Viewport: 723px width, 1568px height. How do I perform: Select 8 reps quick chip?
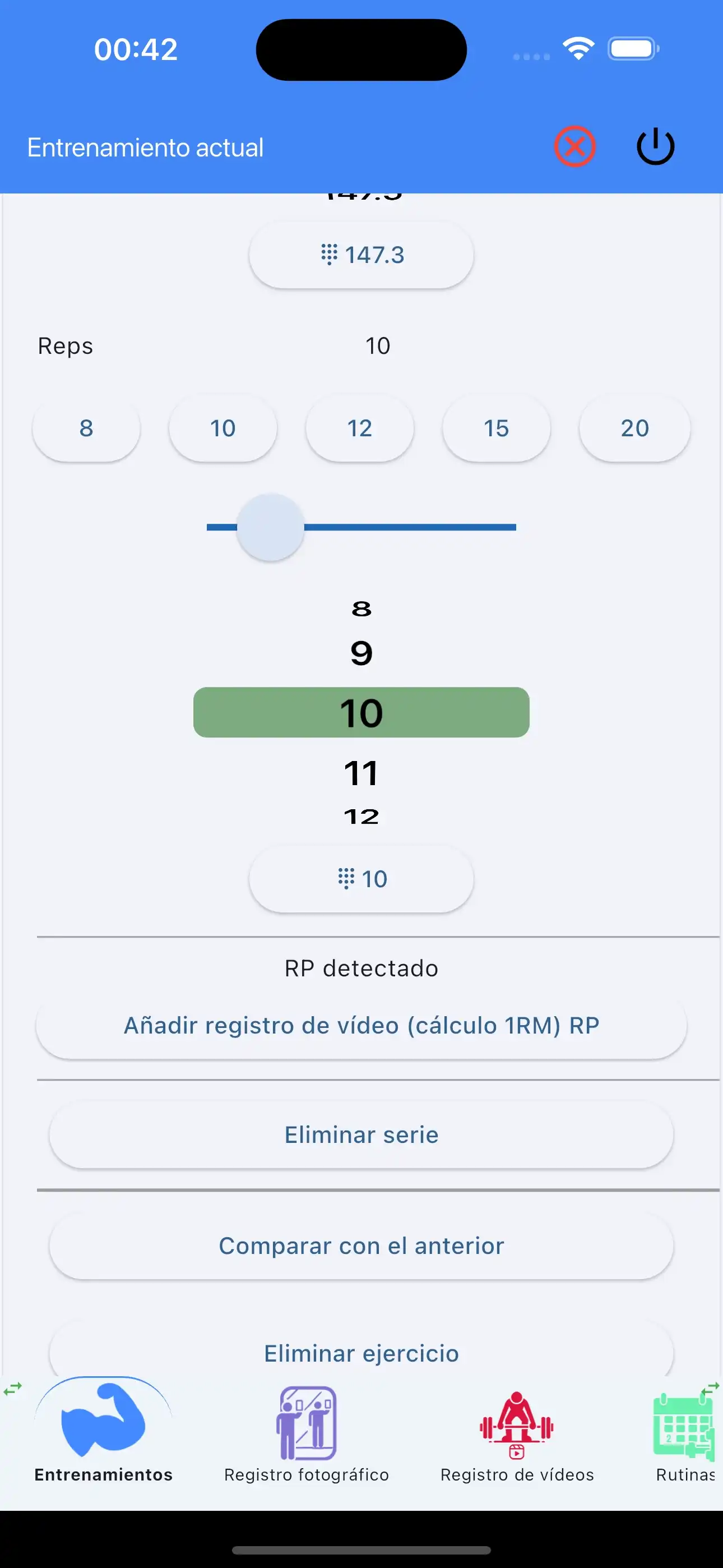point(86,428)
